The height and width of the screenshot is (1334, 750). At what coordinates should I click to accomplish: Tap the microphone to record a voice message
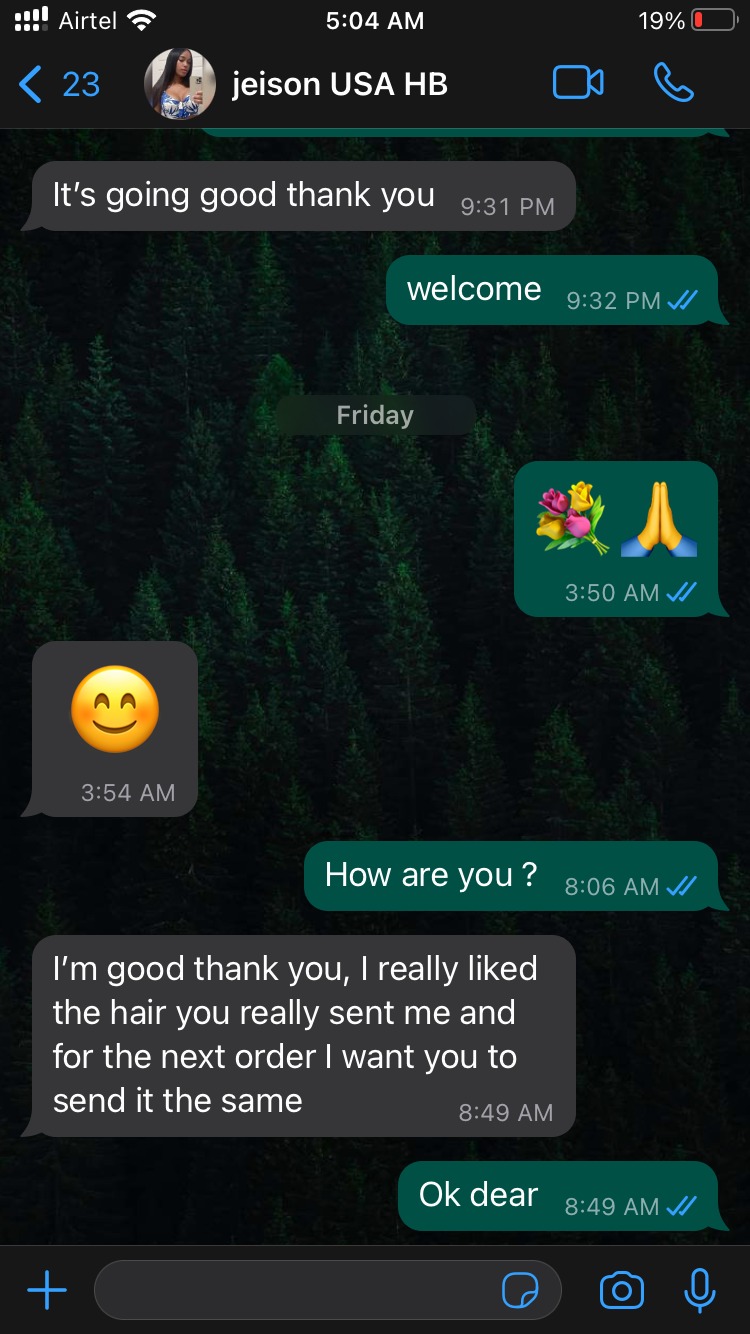(x=700, y=1291)
